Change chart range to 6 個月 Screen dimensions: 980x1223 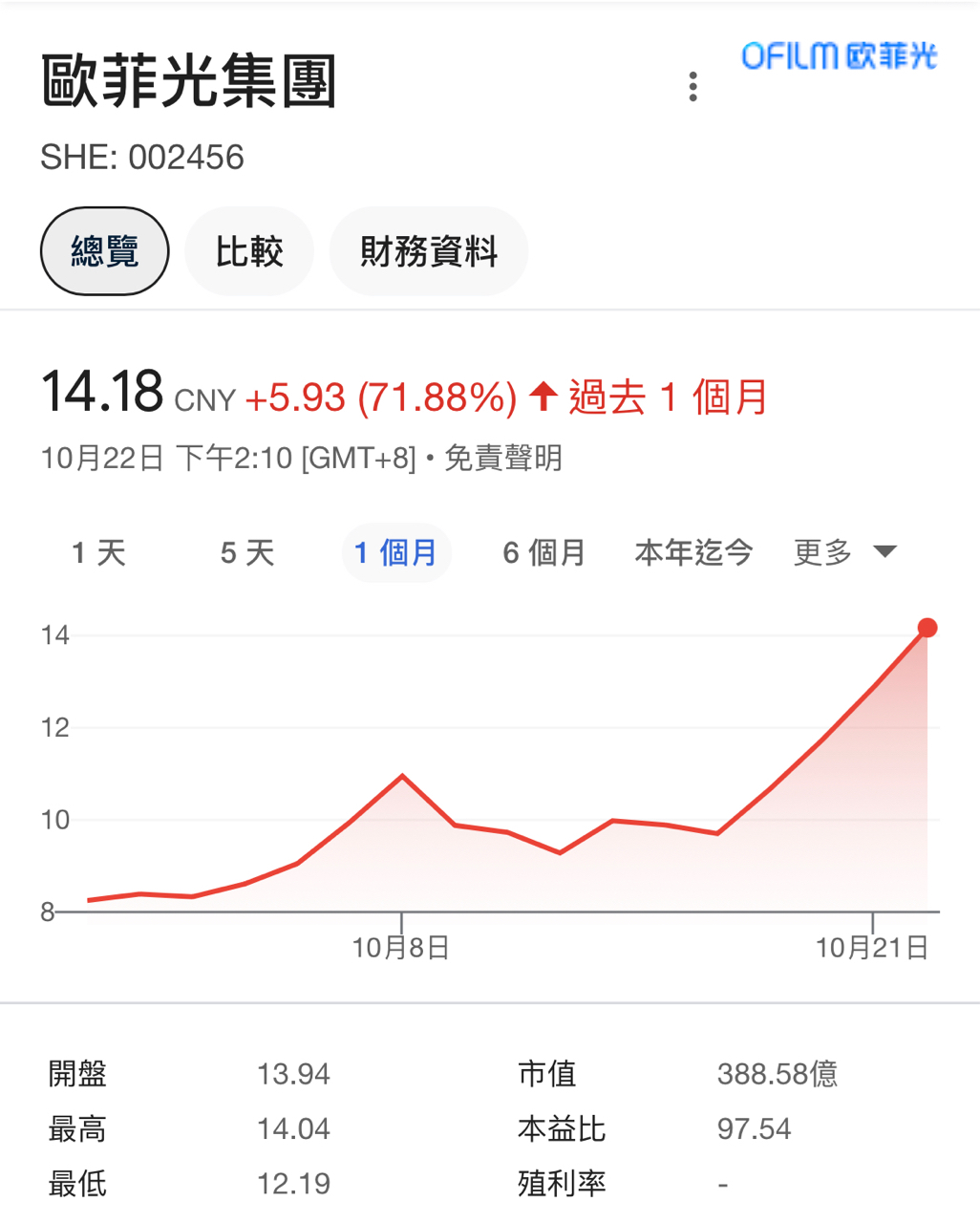coord(543,552)
